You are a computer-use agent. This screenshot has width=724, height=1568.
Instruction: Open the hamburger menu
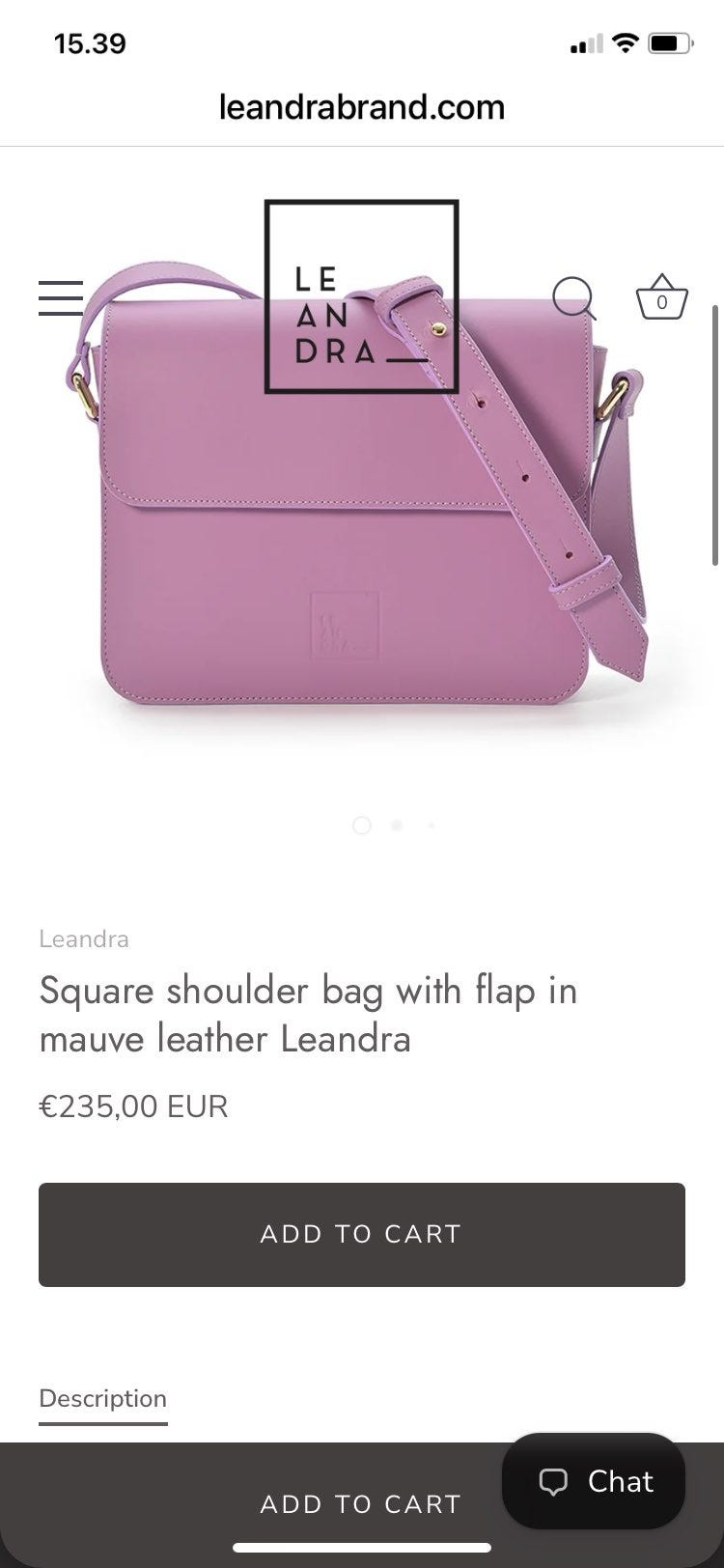coord(61,297)
